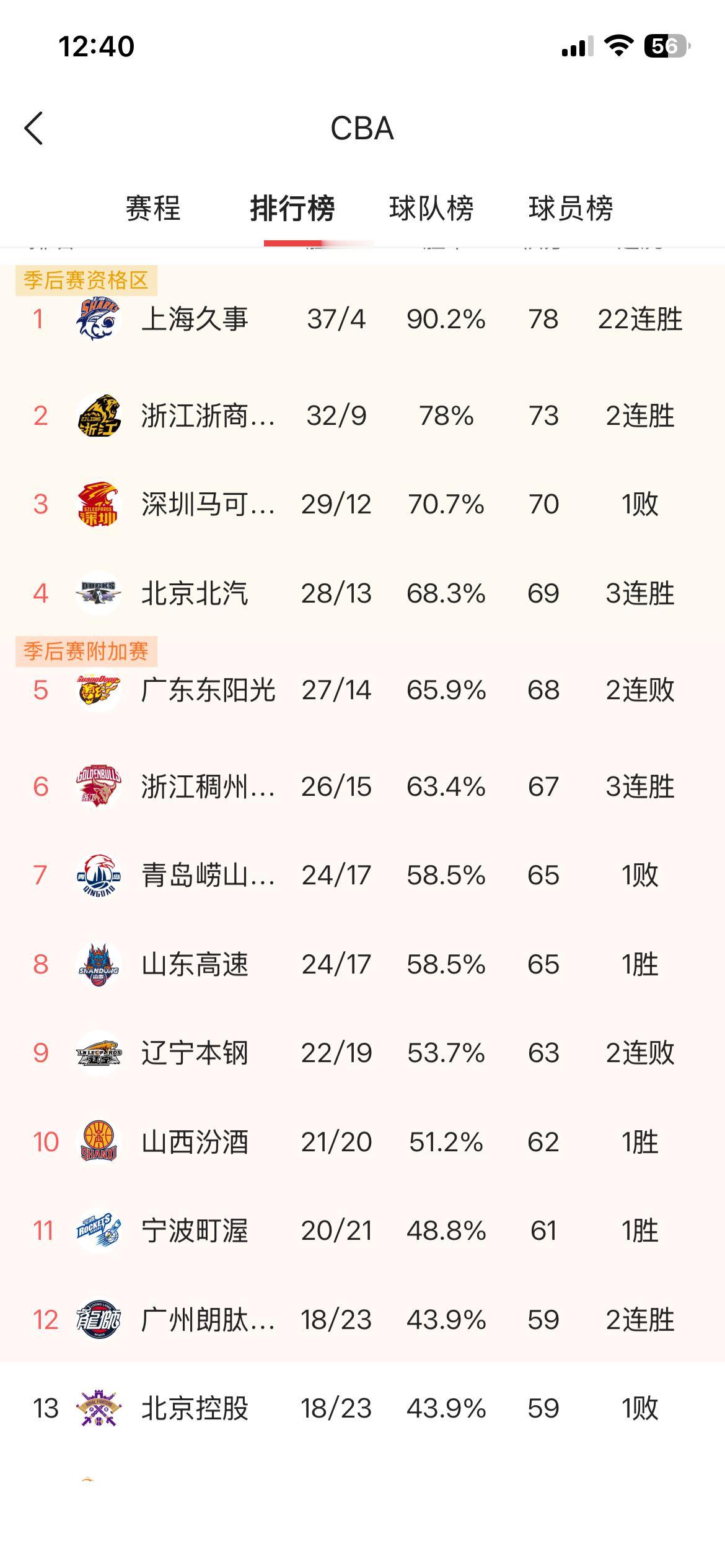Select the Zhejiang Golden Bulls logo
The height and width of the screenshot is (1568, 725).
(x=96, y=786)
